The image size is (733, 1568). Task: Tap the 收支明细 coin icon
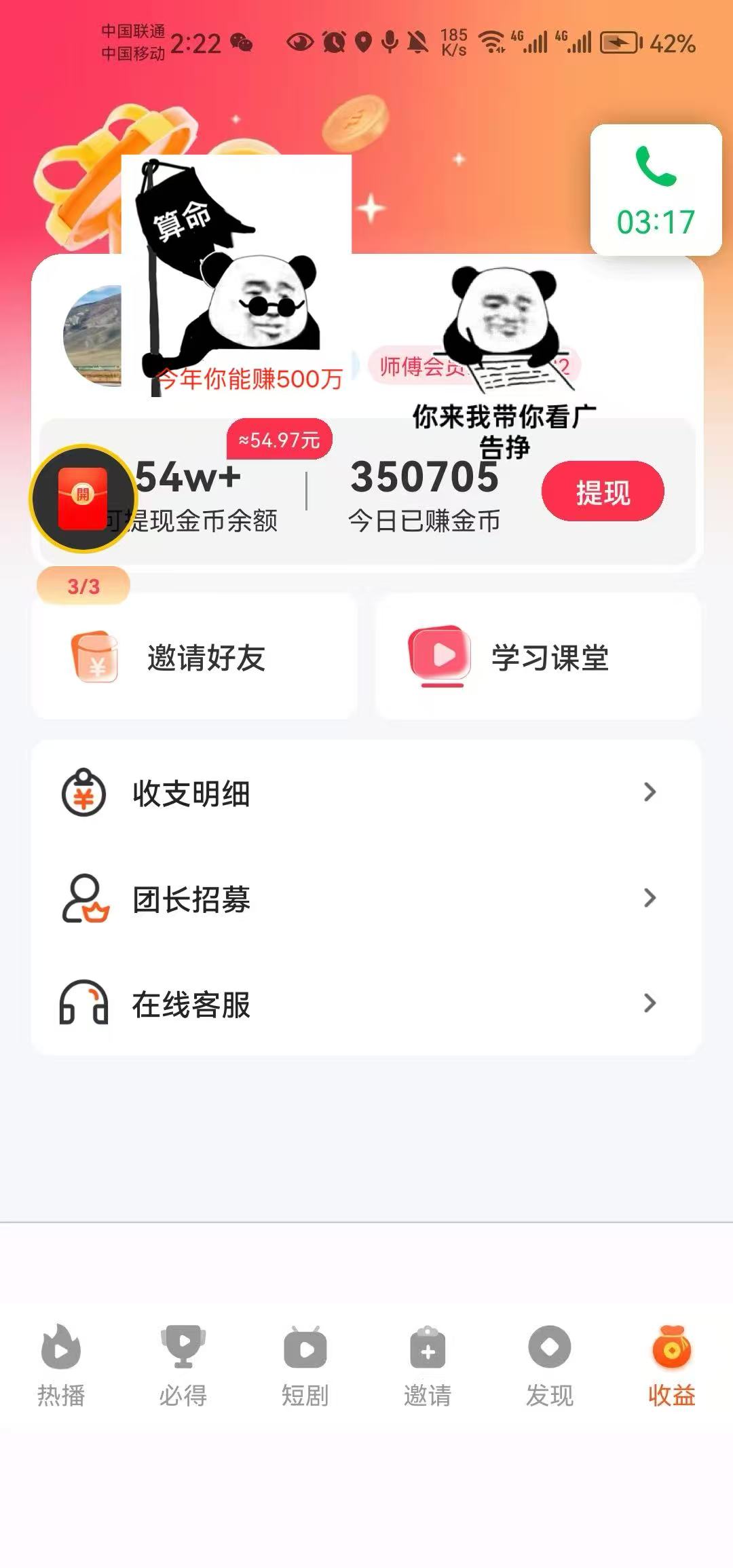click(x=83, y=794)
